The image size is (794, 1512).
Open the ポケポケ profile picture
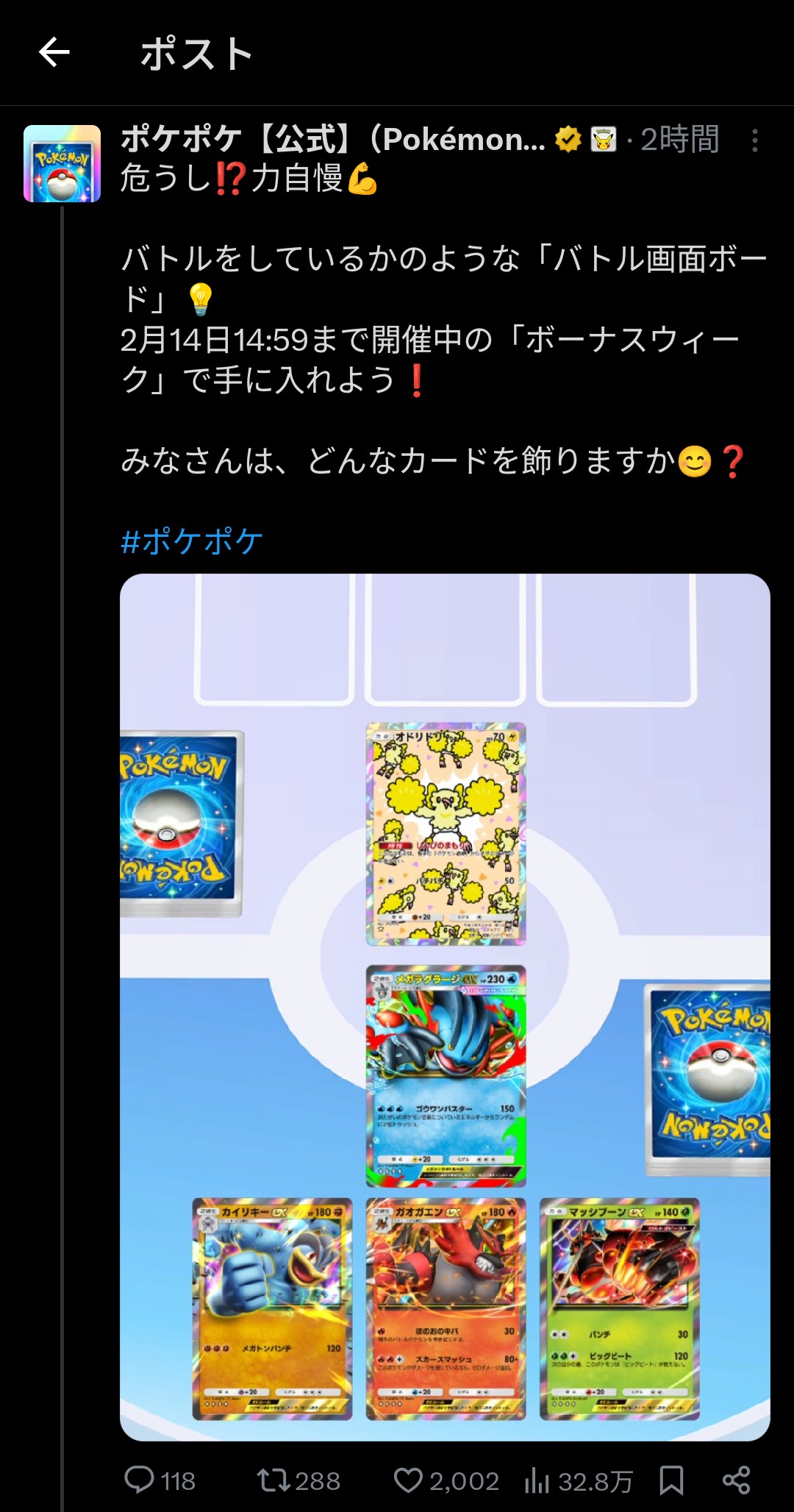coord(62,163)
